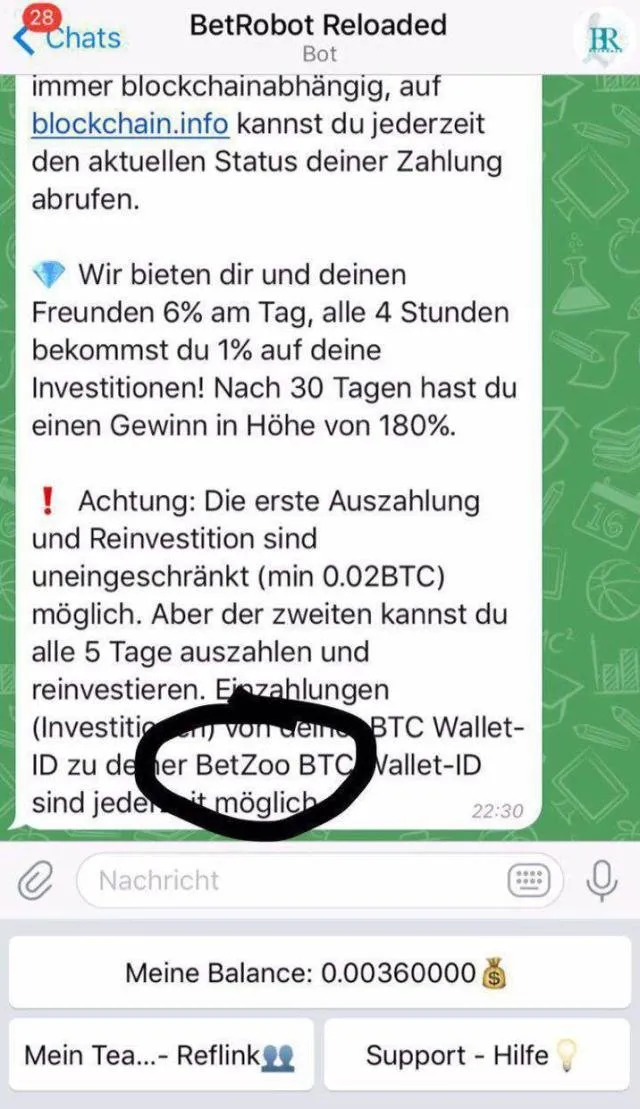Open Mein Team - Reflink
This screenshot has width=640, height=1109.
(x=161, y=1055)
